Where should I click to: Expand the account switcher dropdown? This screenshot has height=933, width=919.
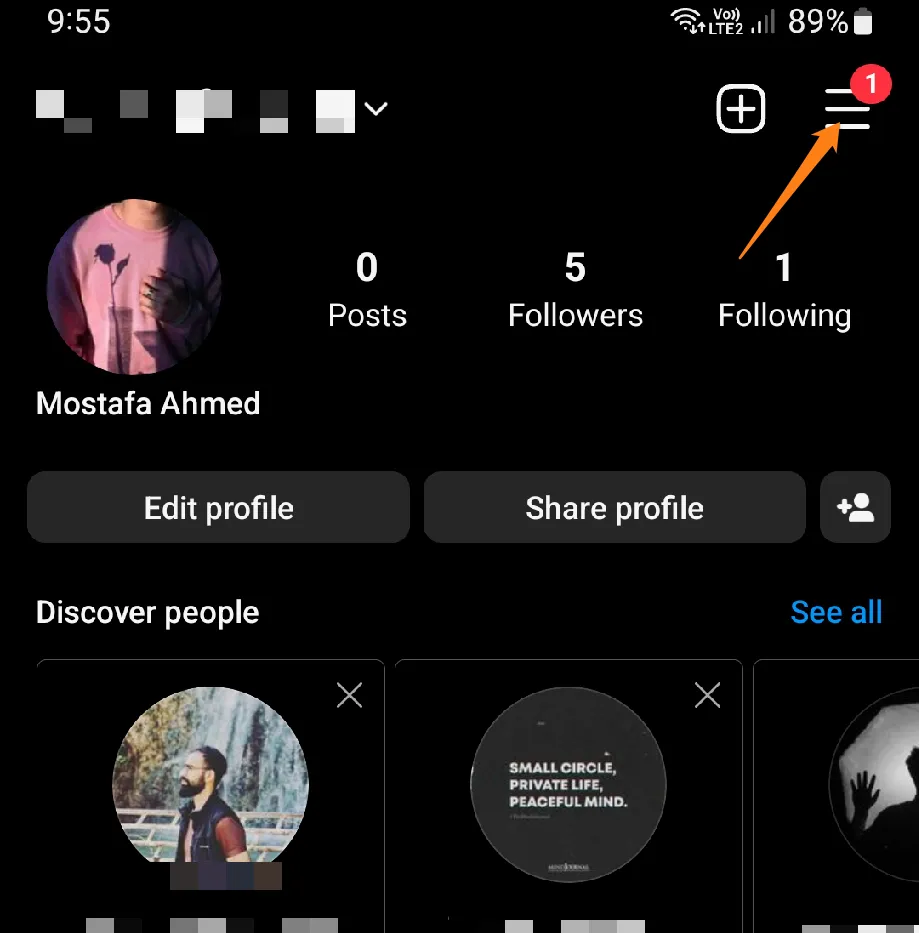(x=376, y=108)
